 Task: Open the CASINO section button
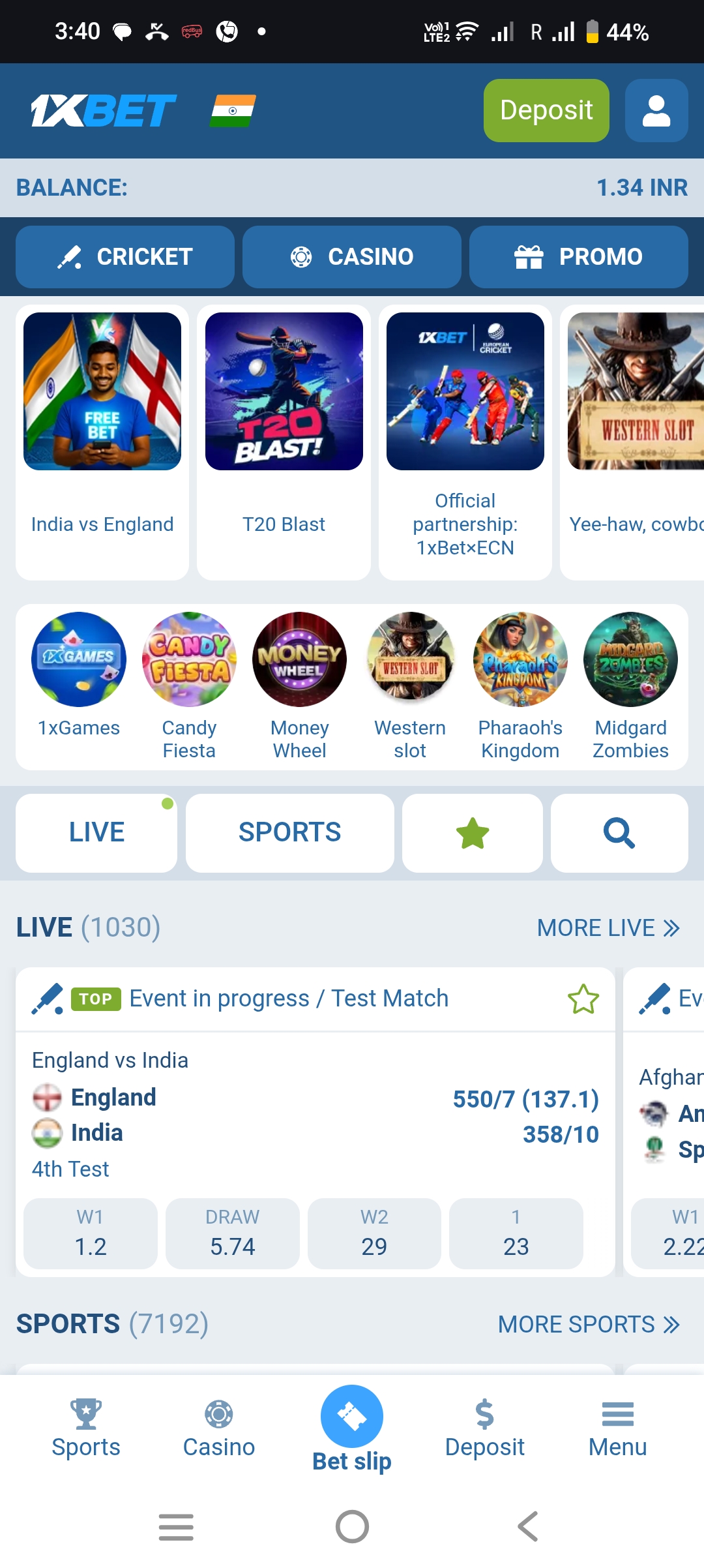point(352,256)
